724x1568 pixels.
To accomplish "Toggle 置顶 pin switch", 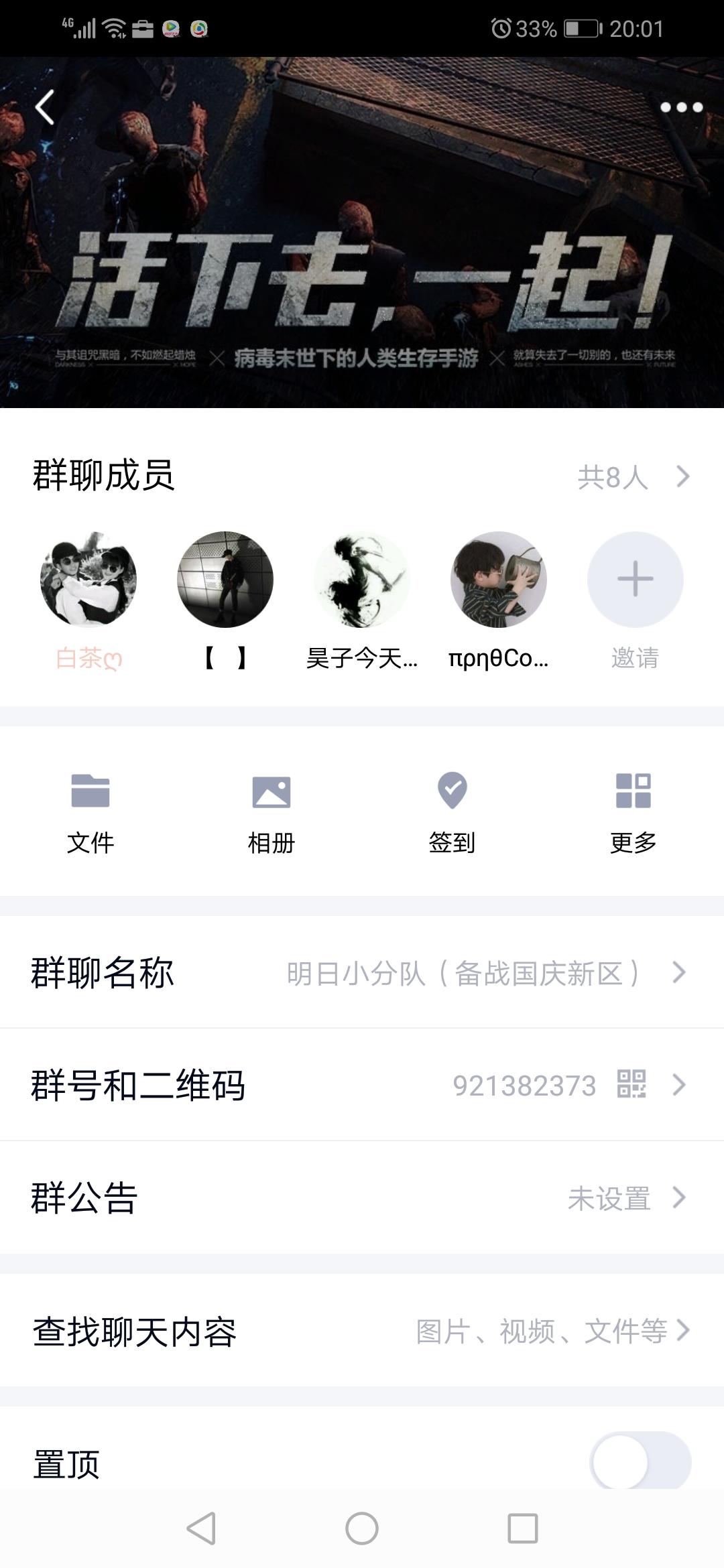I will point(640,1462).
